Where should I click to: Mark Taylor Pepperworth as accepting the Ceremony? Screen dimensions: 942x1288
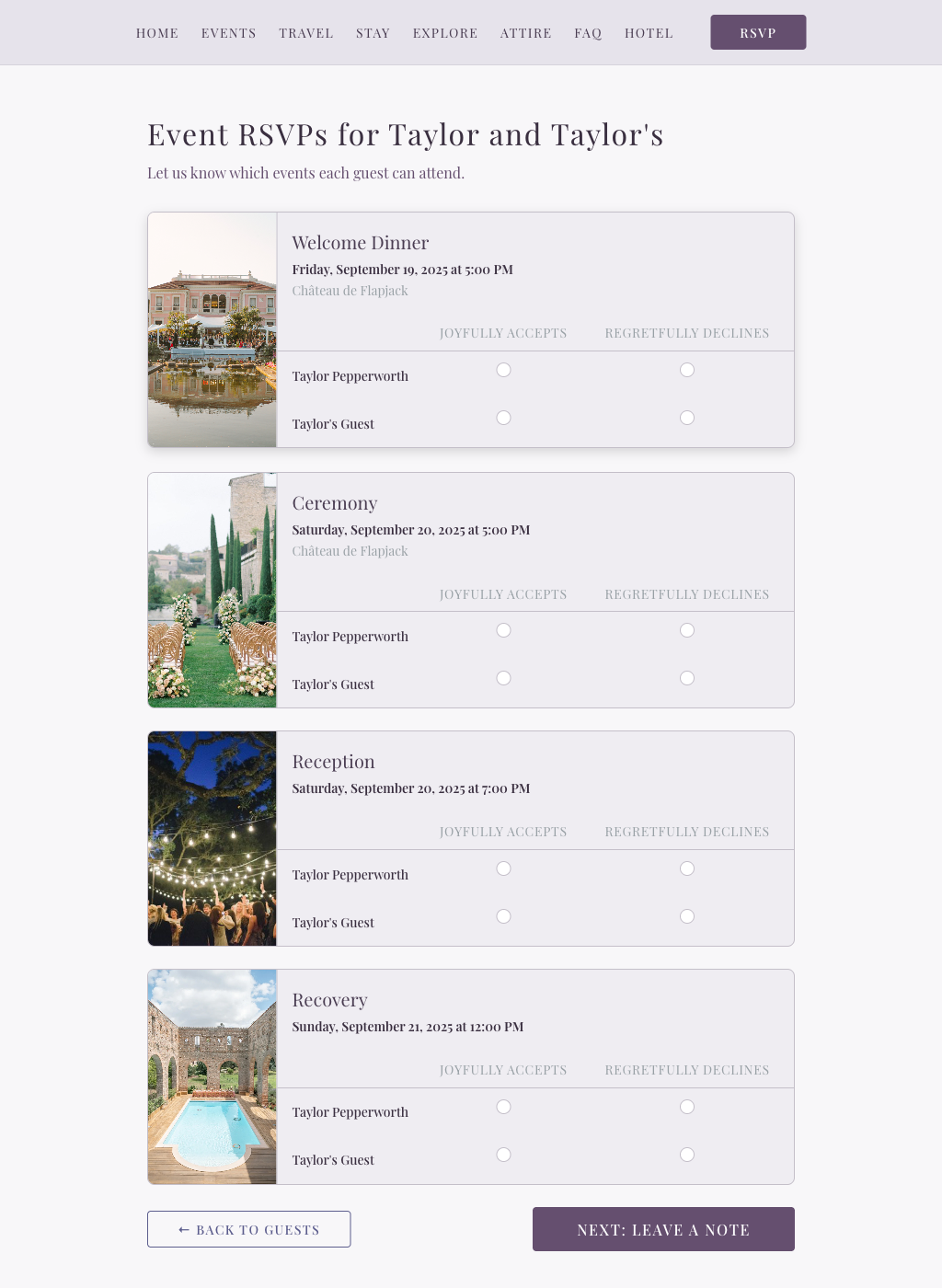(x=503, y=630)
